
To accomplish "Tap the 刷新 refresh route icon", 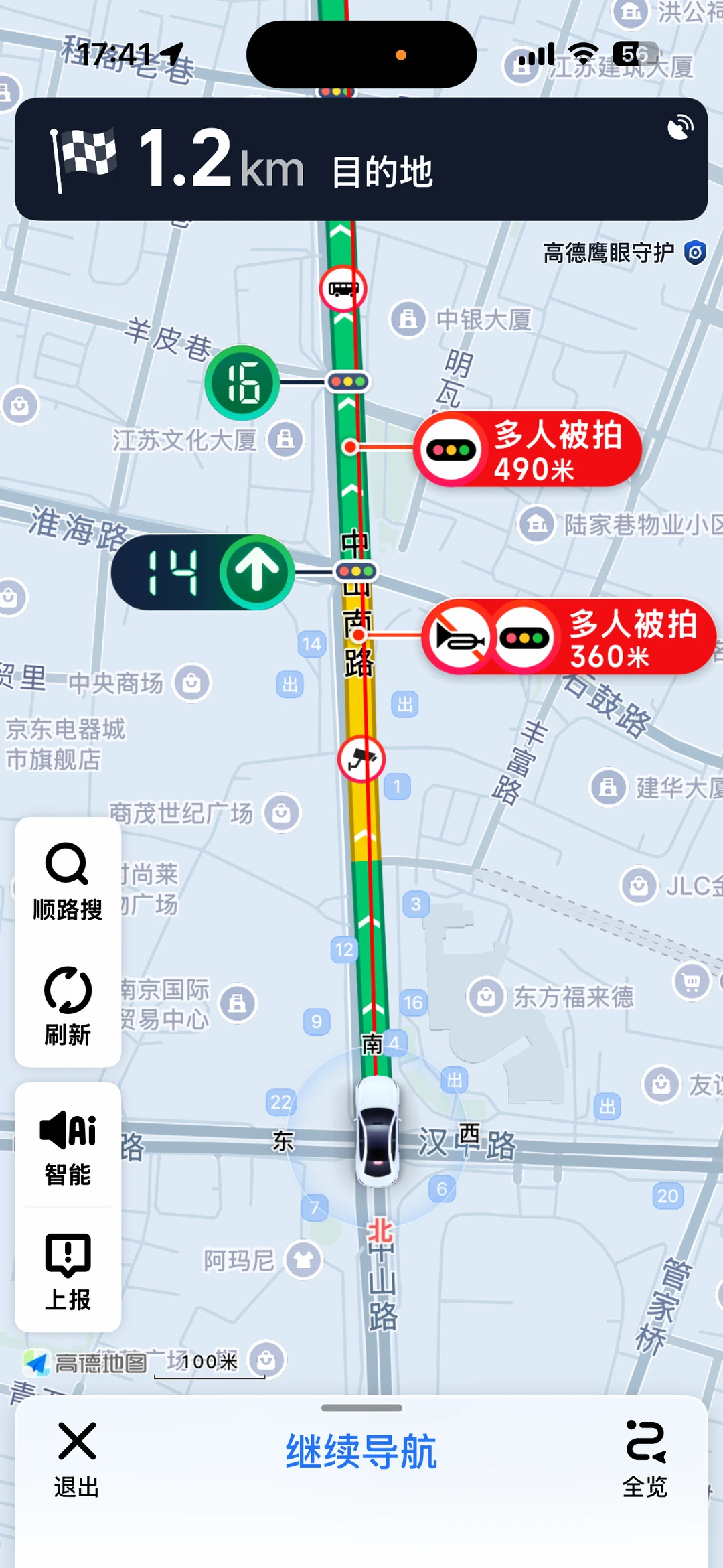I will coord(66,1005).
